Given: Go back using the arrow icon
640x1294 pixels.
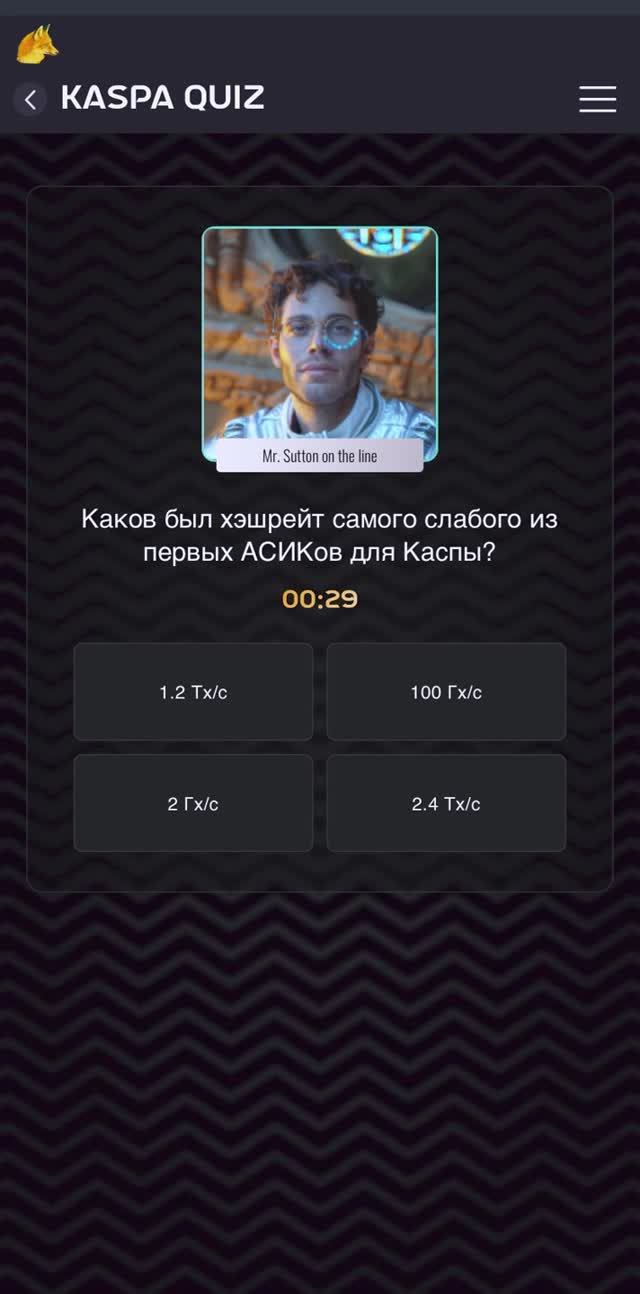Looking at the screenshot, I should 30,99.
